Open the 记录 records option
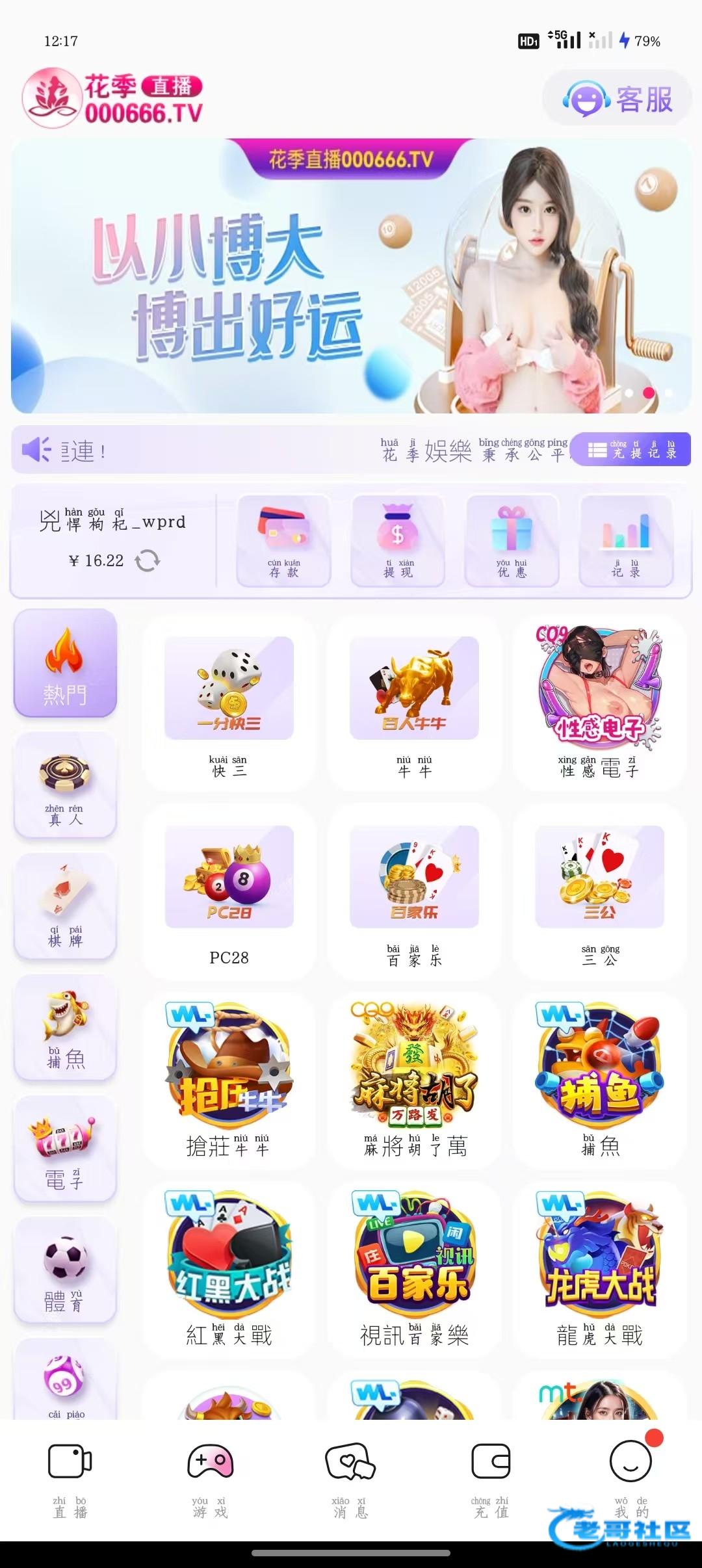 point(625,541)
